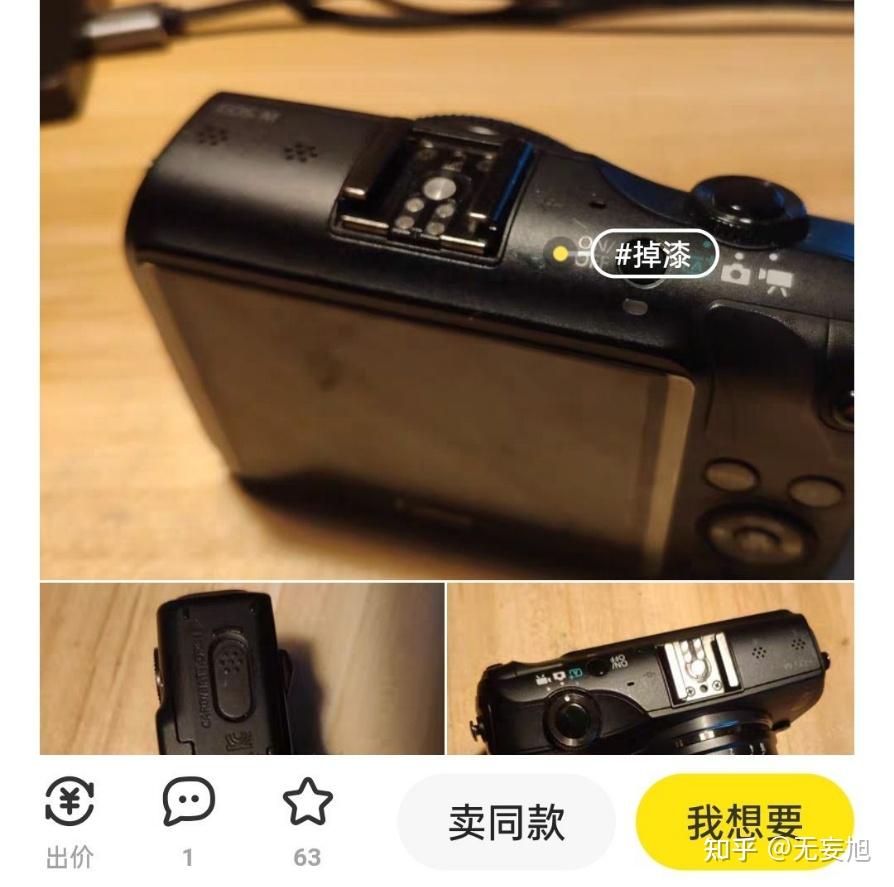The height and width of the screenshot is (887, 894).
Task: Open the #掉漆 tag on the photo
Action: tap(654, 254)
